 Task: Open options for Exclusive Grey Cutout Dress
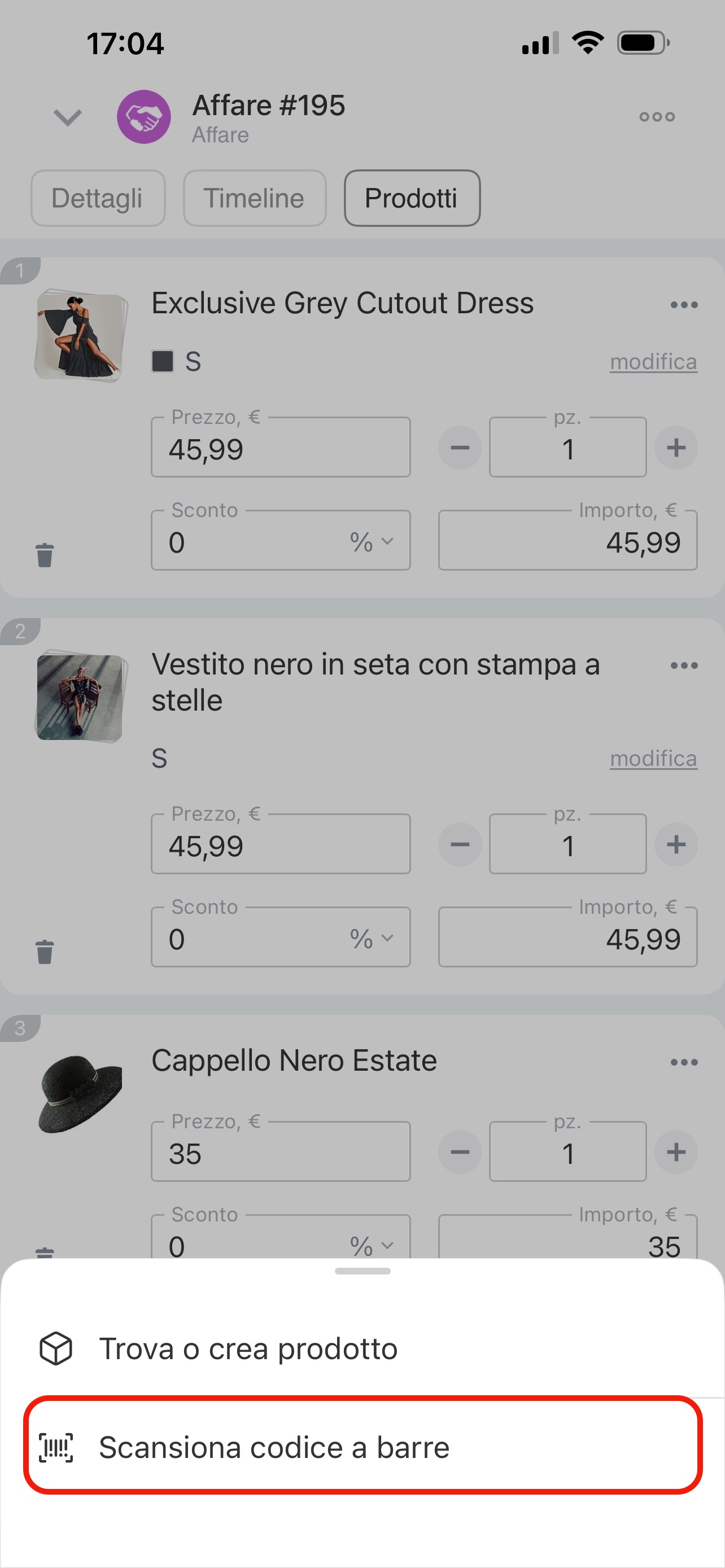684,305
